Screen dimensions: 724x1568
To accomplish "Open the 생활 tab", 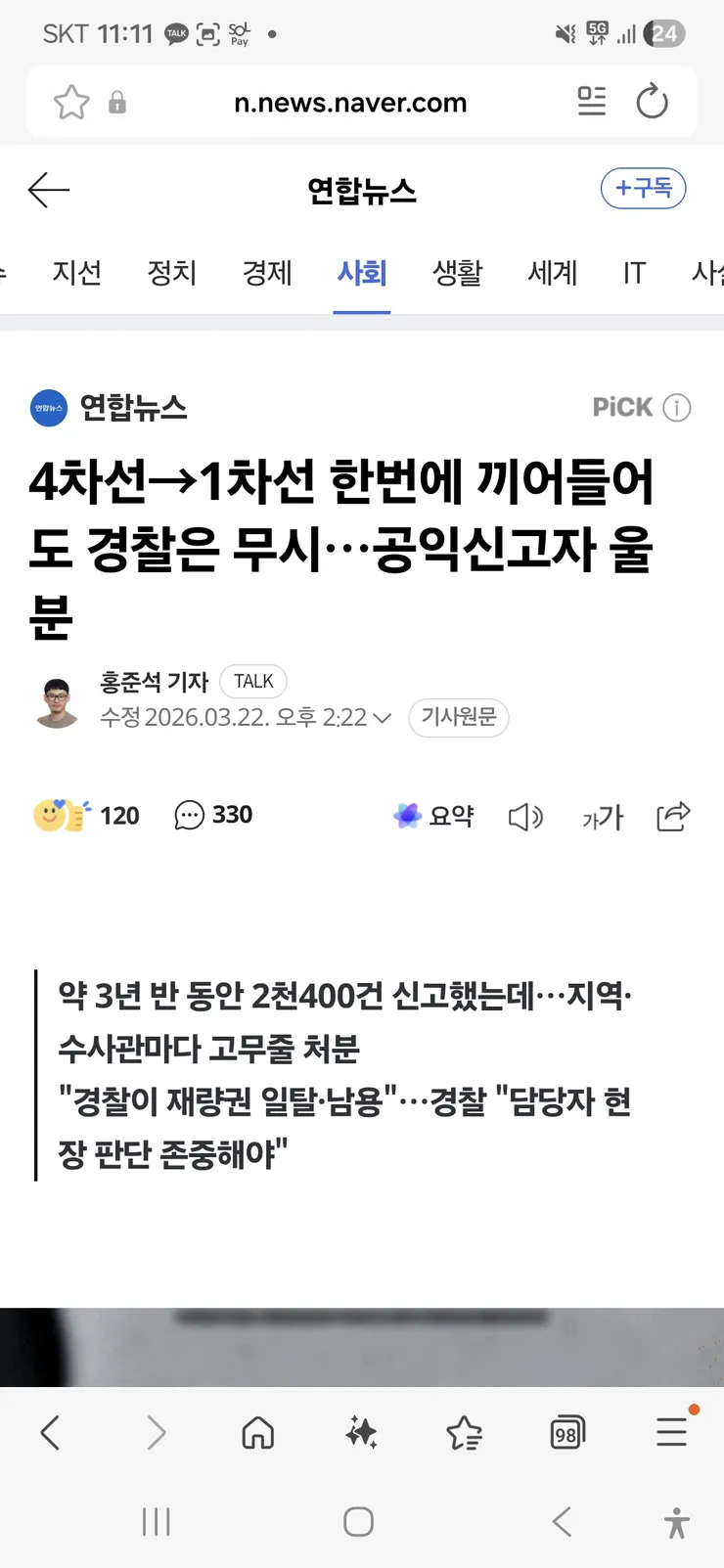I will [x=458, y=272].
